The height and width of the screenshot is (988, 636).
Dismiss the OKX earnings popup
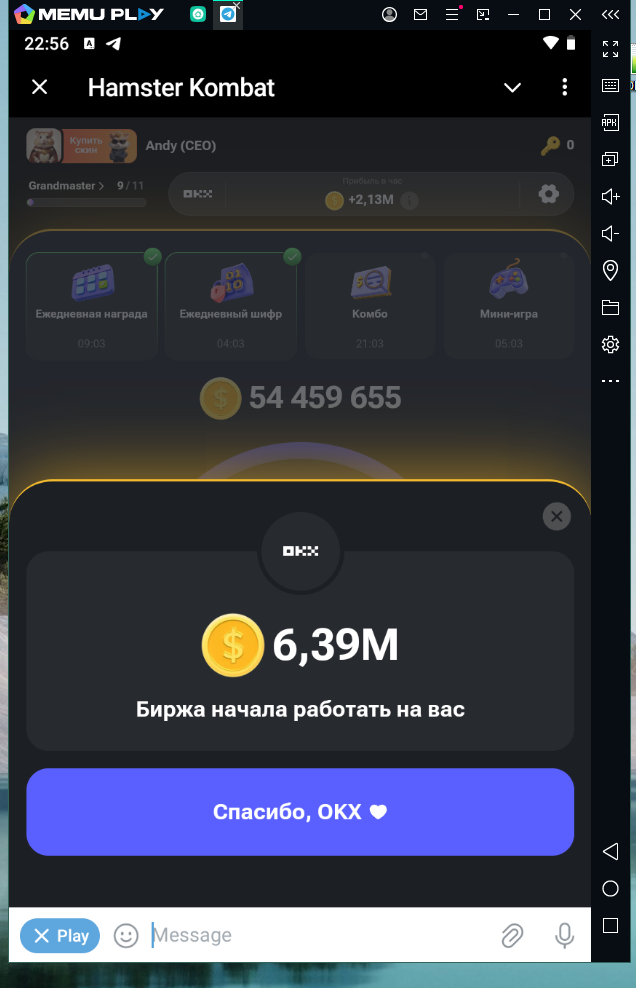tap(556, 516)
